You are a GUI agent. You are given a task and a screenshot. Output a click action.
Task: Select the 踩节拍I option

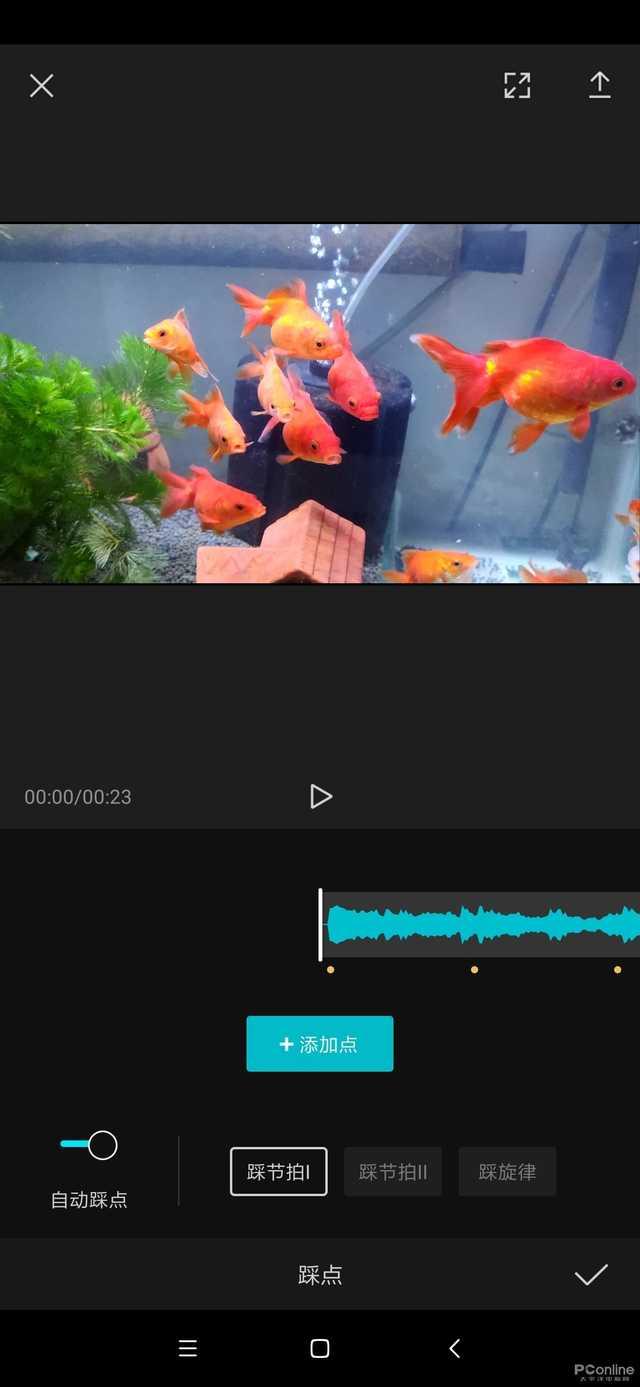point(279,1172)
